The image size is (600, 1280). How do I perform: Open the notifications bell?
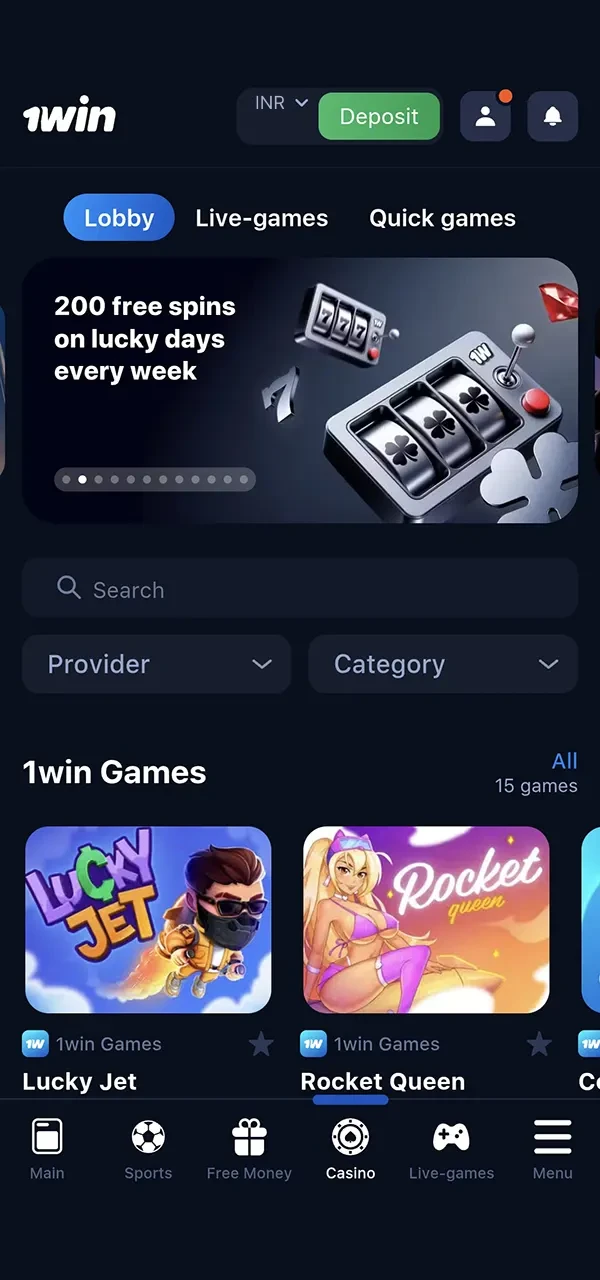click(552, 117)
